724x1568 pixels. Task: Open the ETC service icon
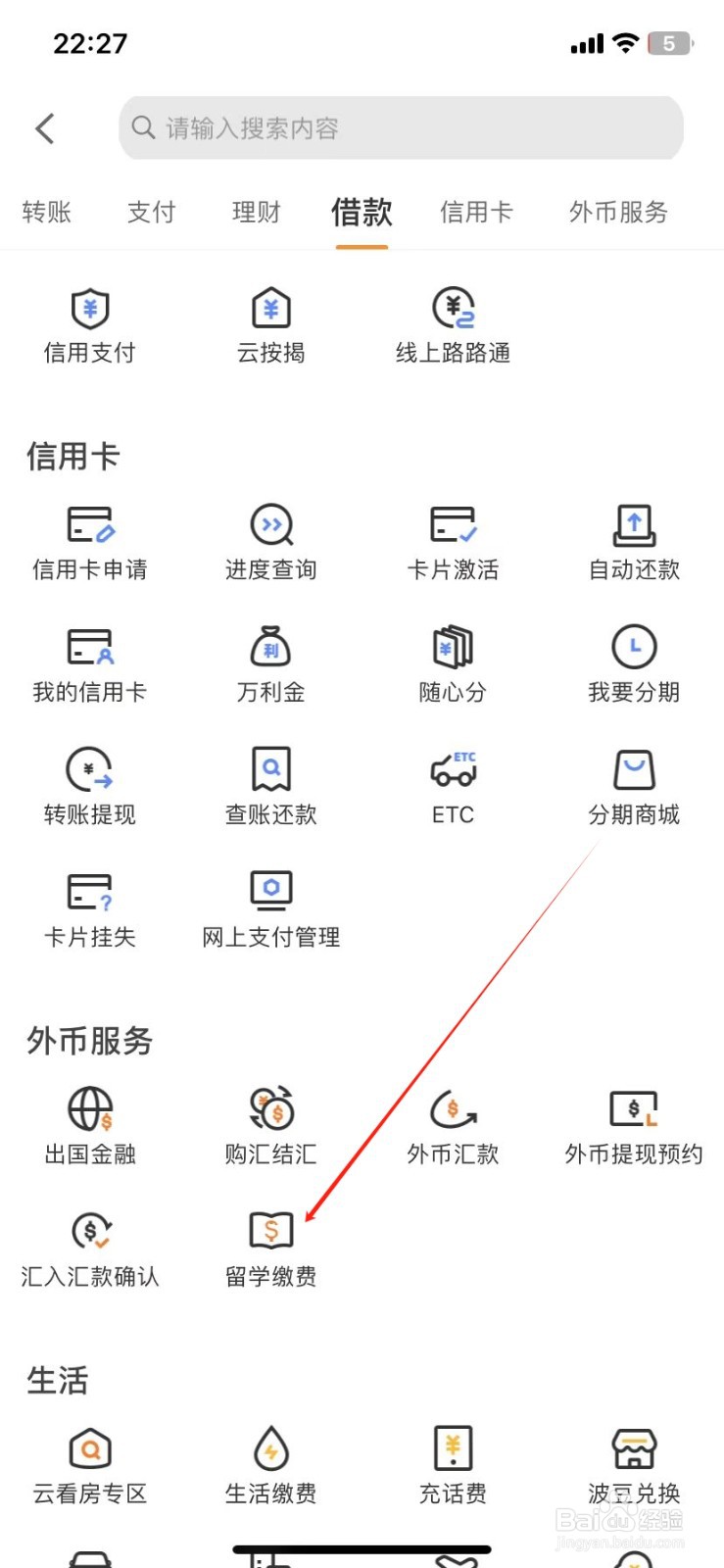(452, 784)
